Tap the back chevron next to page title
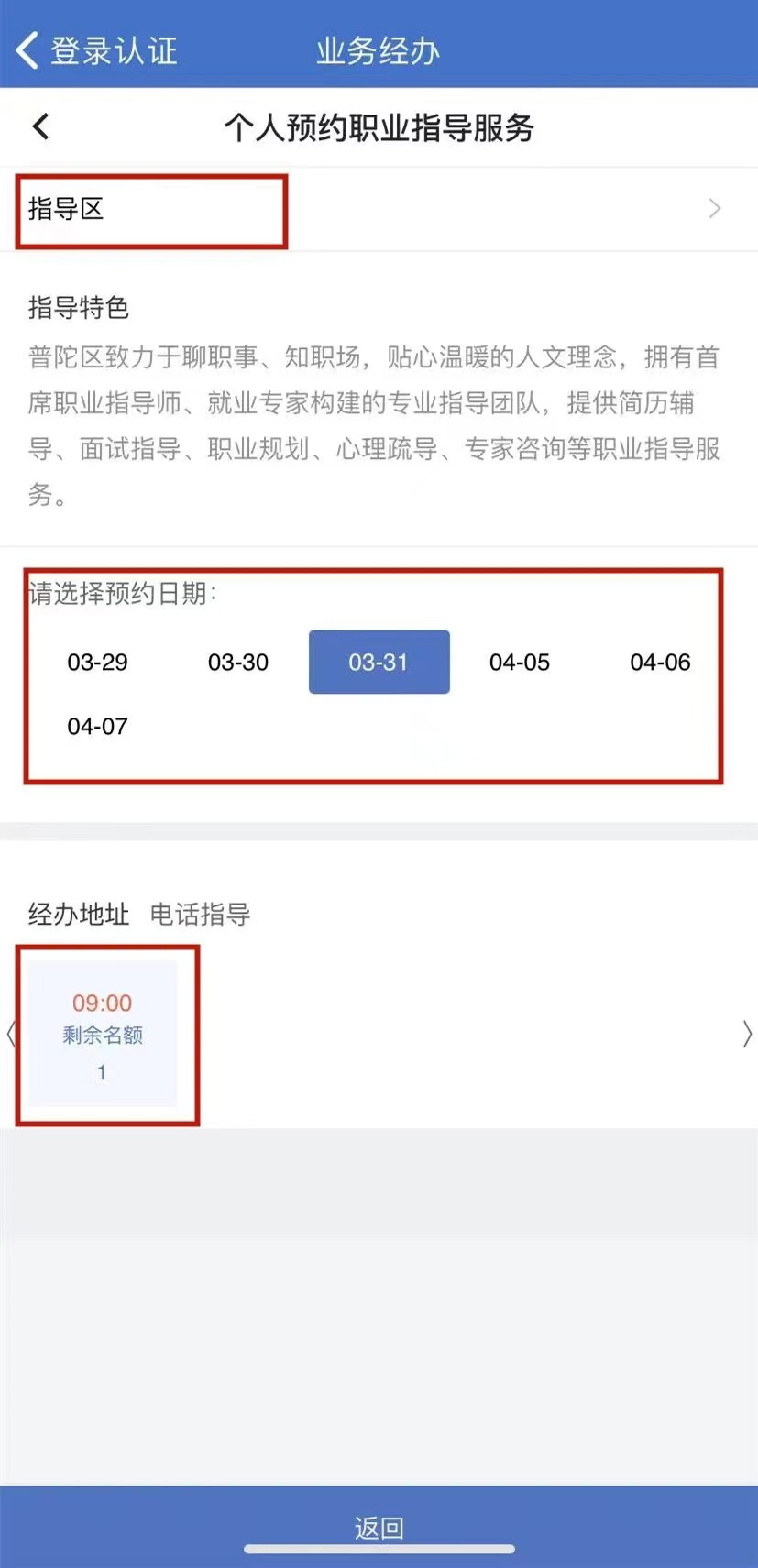 [39, 126]
